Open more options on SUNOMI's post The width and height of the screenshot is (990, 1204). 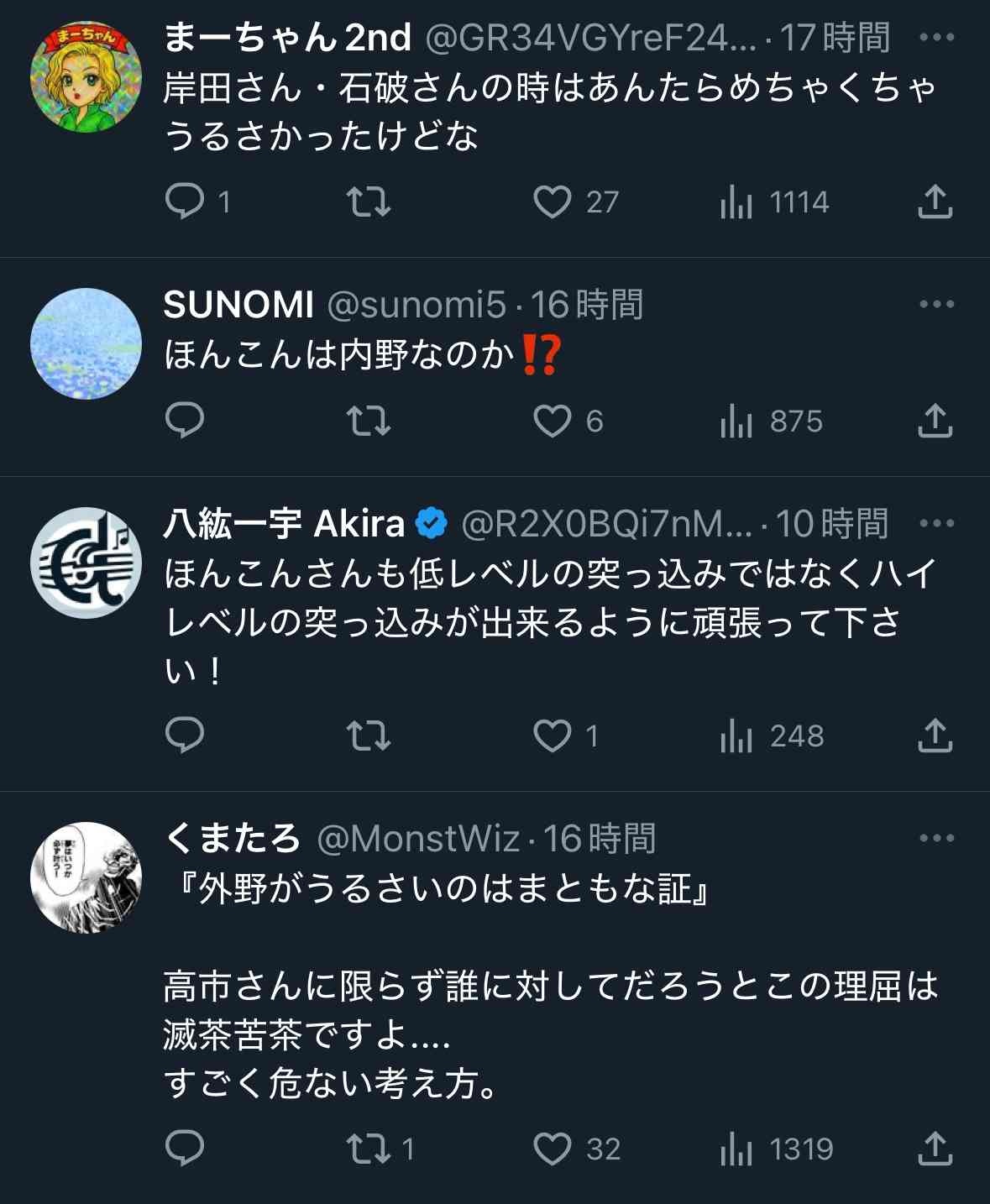pyautogui.click(x=936, y=304)
